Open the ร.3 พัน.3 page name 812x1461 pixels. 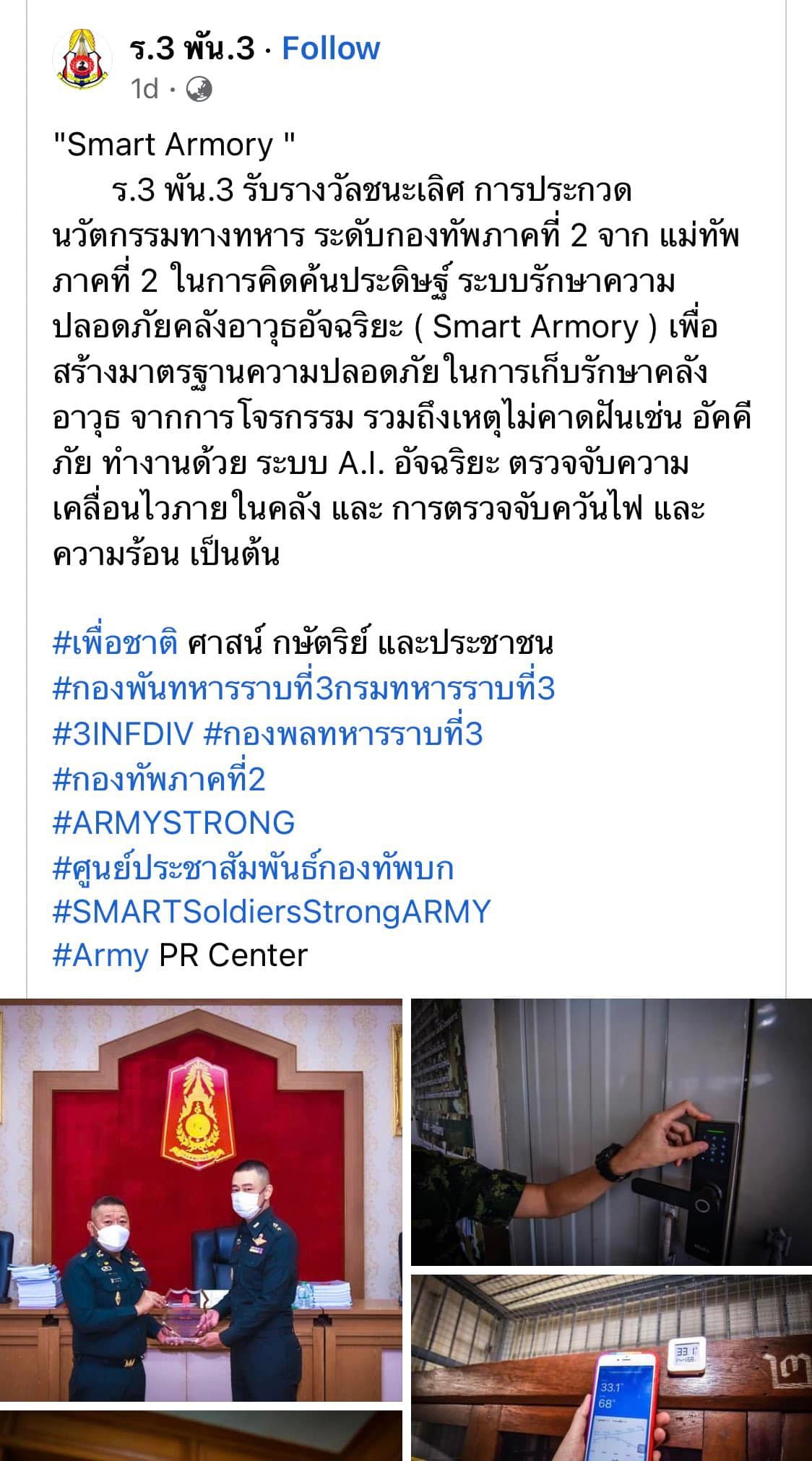[192, 48]
